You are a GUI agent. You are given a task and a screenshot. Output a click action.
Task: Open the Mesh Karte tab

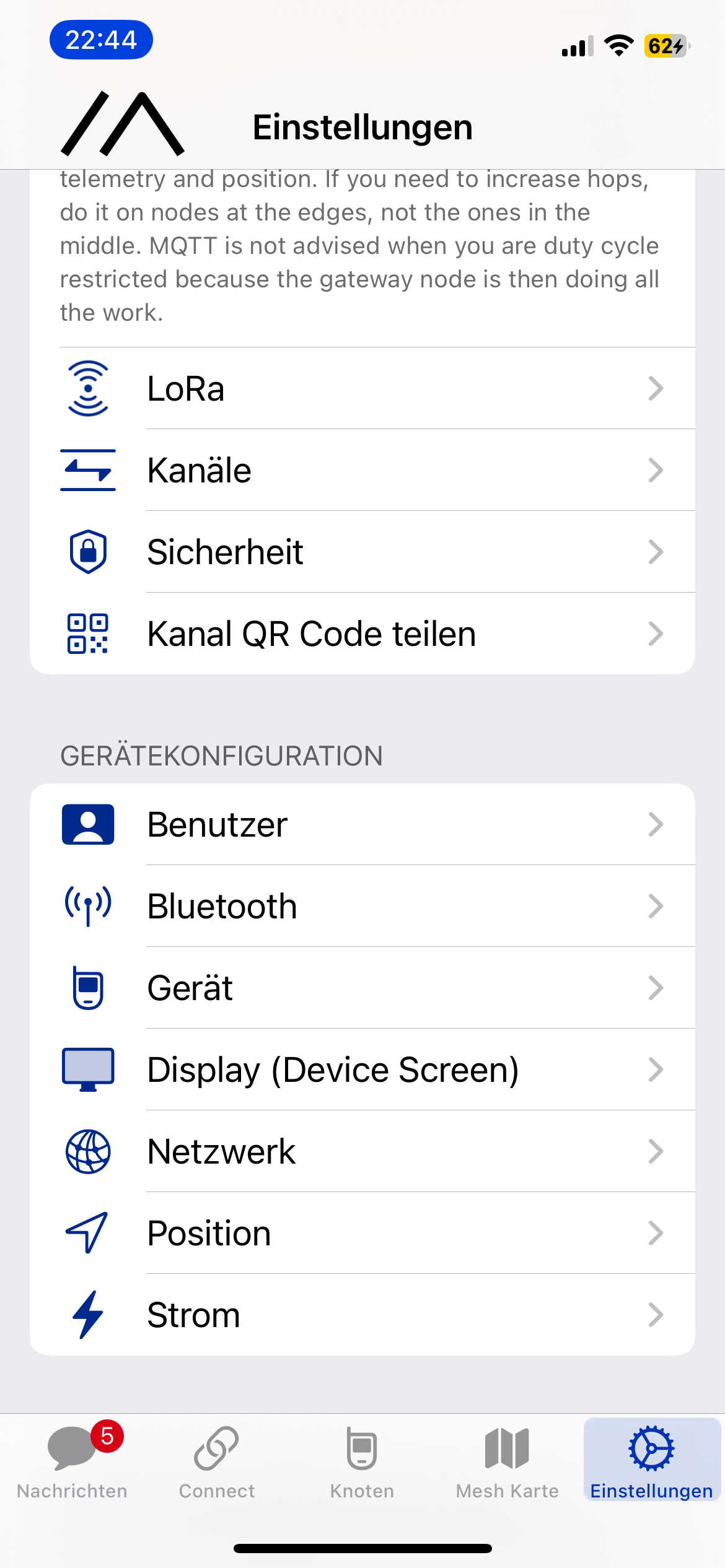click(x=507, y=1463)
